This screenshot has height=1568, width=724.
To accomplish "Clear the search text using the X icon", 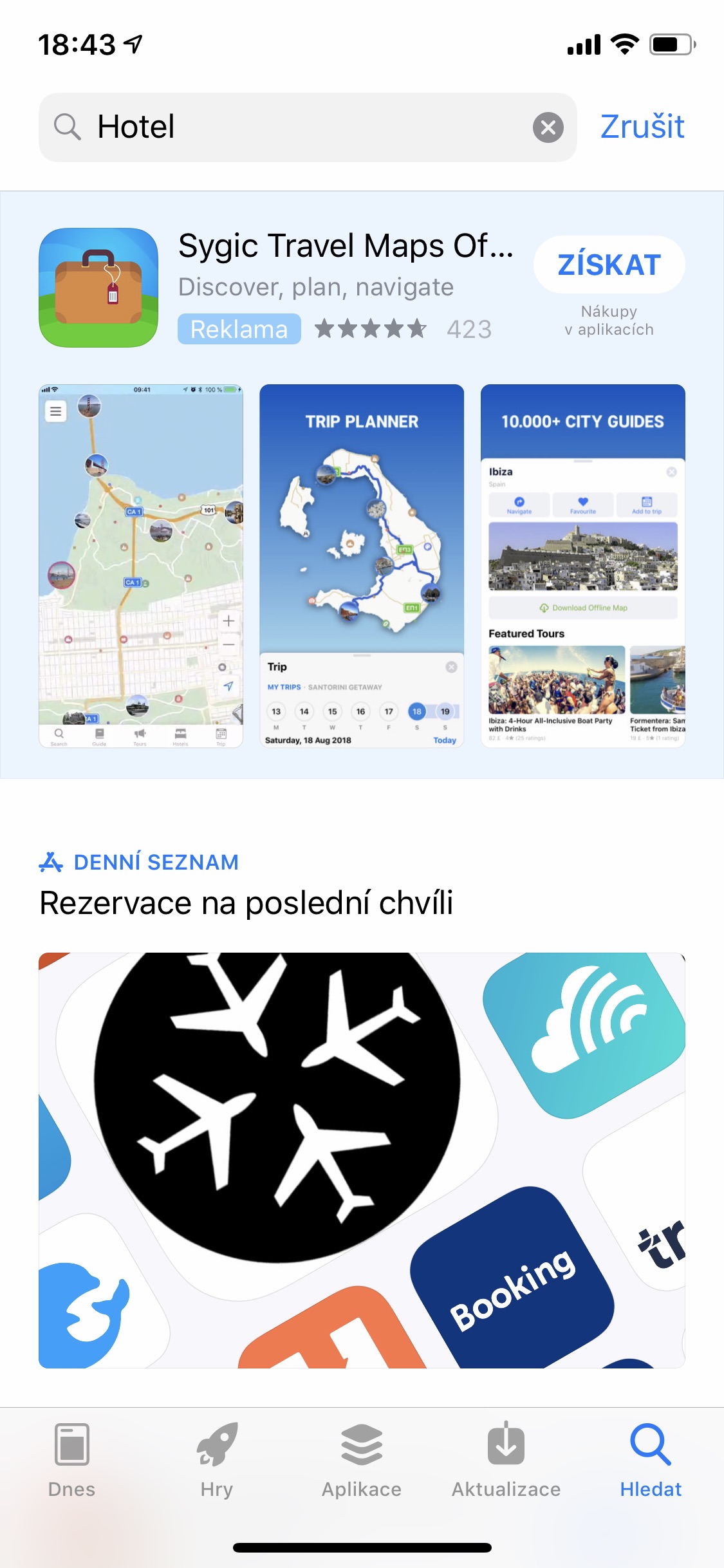I will (x=548, y=126).
